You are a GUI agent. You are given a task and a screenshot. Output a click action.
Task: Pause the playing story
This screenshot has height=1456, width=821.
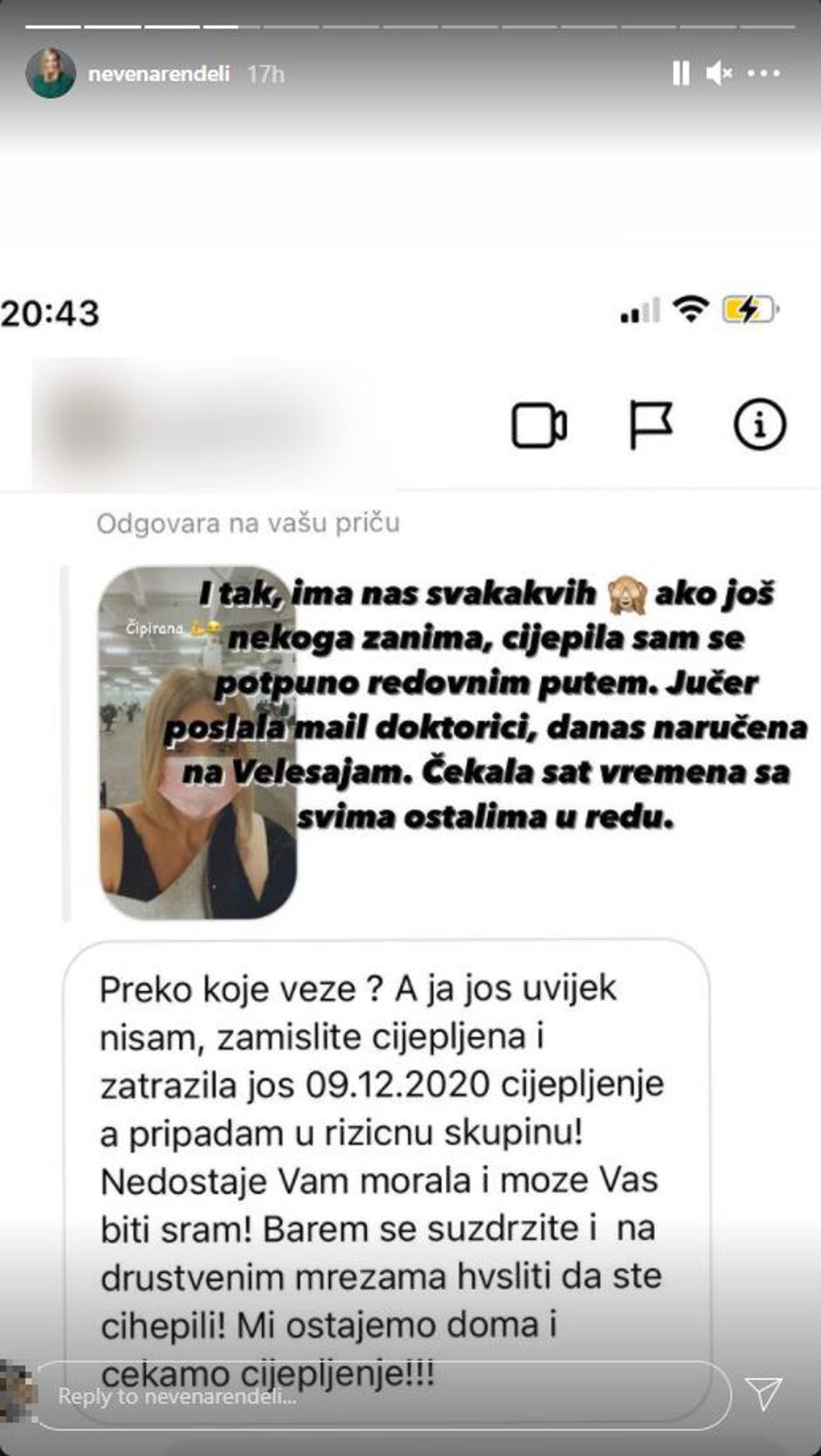click(680, 73)
